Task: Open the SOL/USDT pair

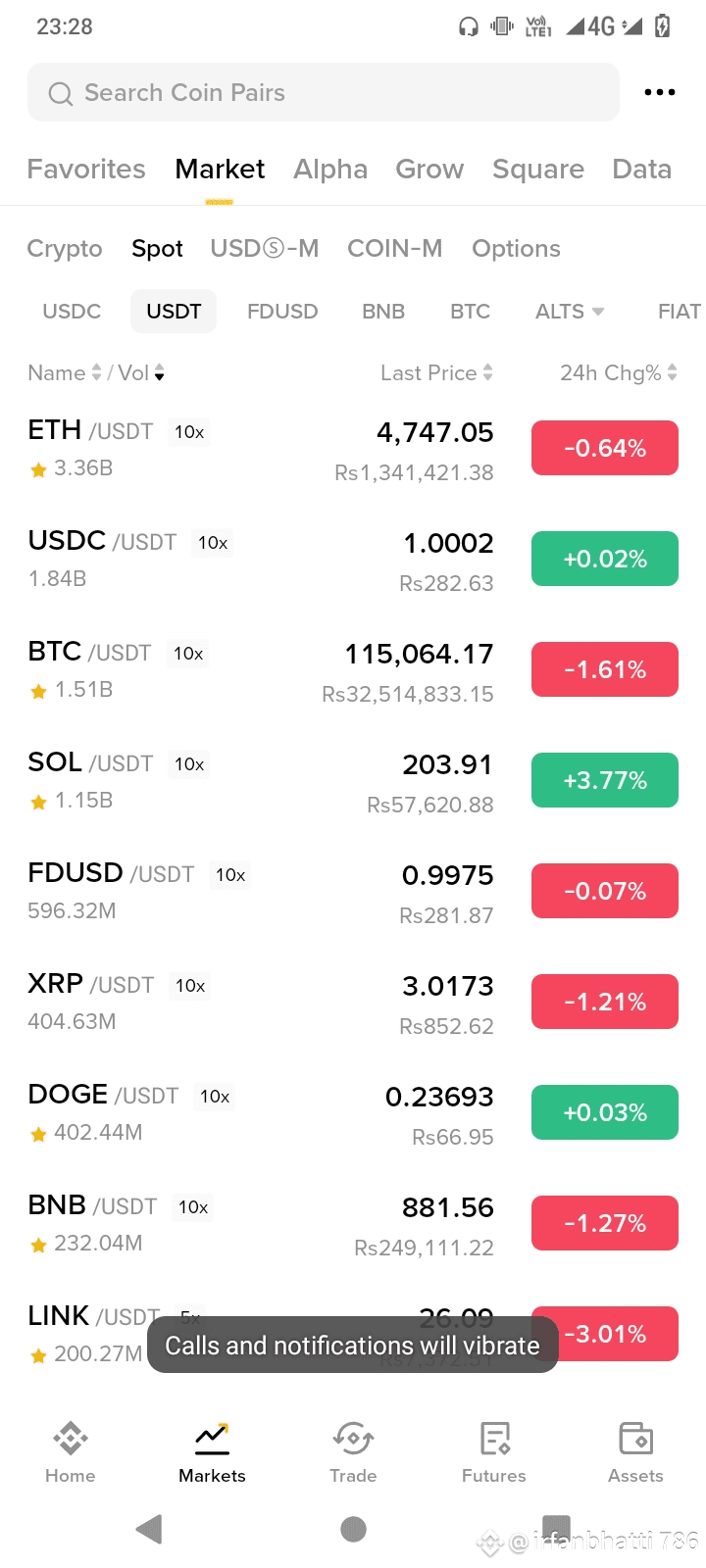Action: coord(353,781)
